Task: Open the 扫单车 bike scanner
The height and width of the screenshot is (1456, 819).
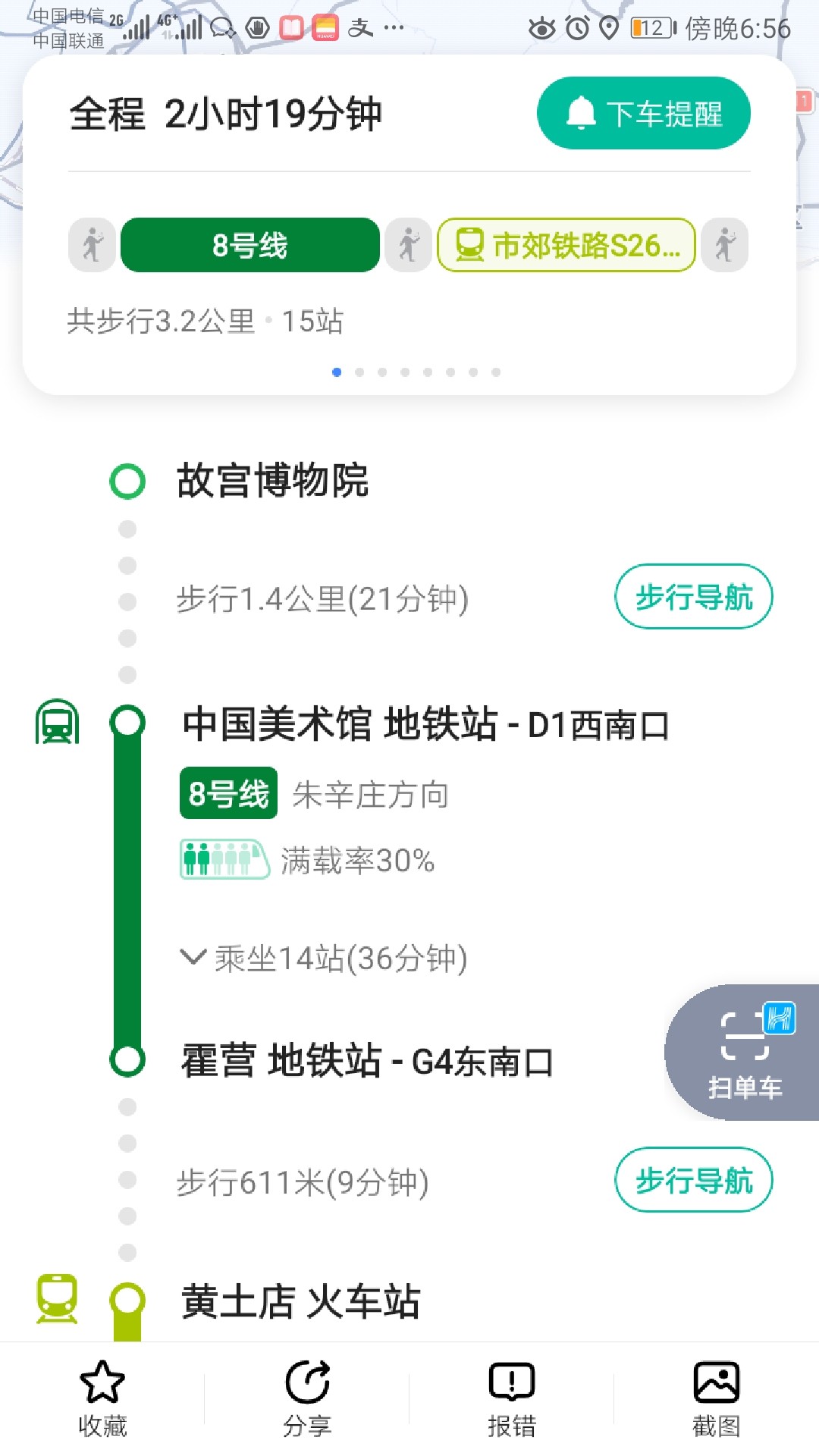Action: click(x=744, y=1053)
